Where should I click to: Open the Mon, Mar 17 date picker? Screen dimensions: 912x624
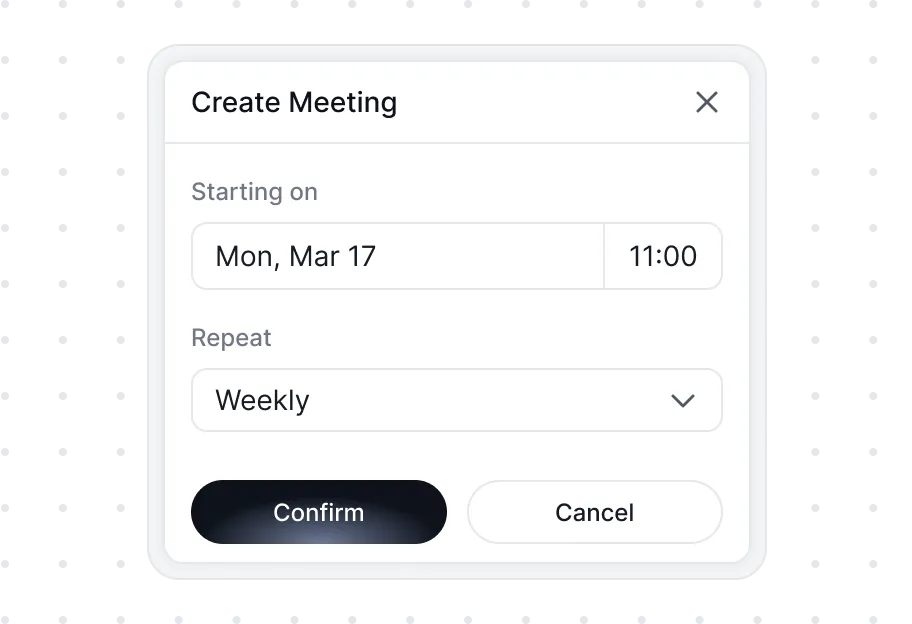click(x=398, y=256)
